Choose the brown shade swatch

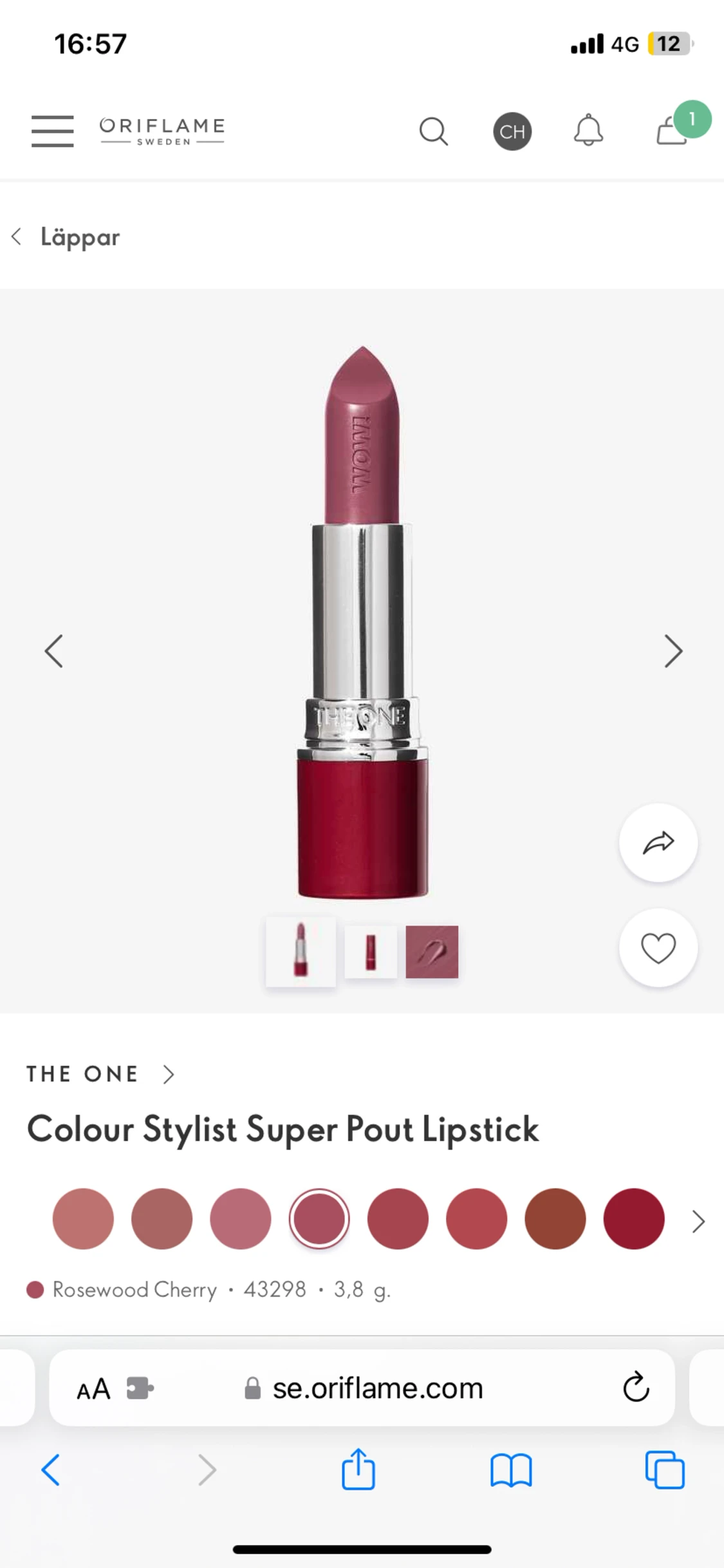(x=555, y=1218)
